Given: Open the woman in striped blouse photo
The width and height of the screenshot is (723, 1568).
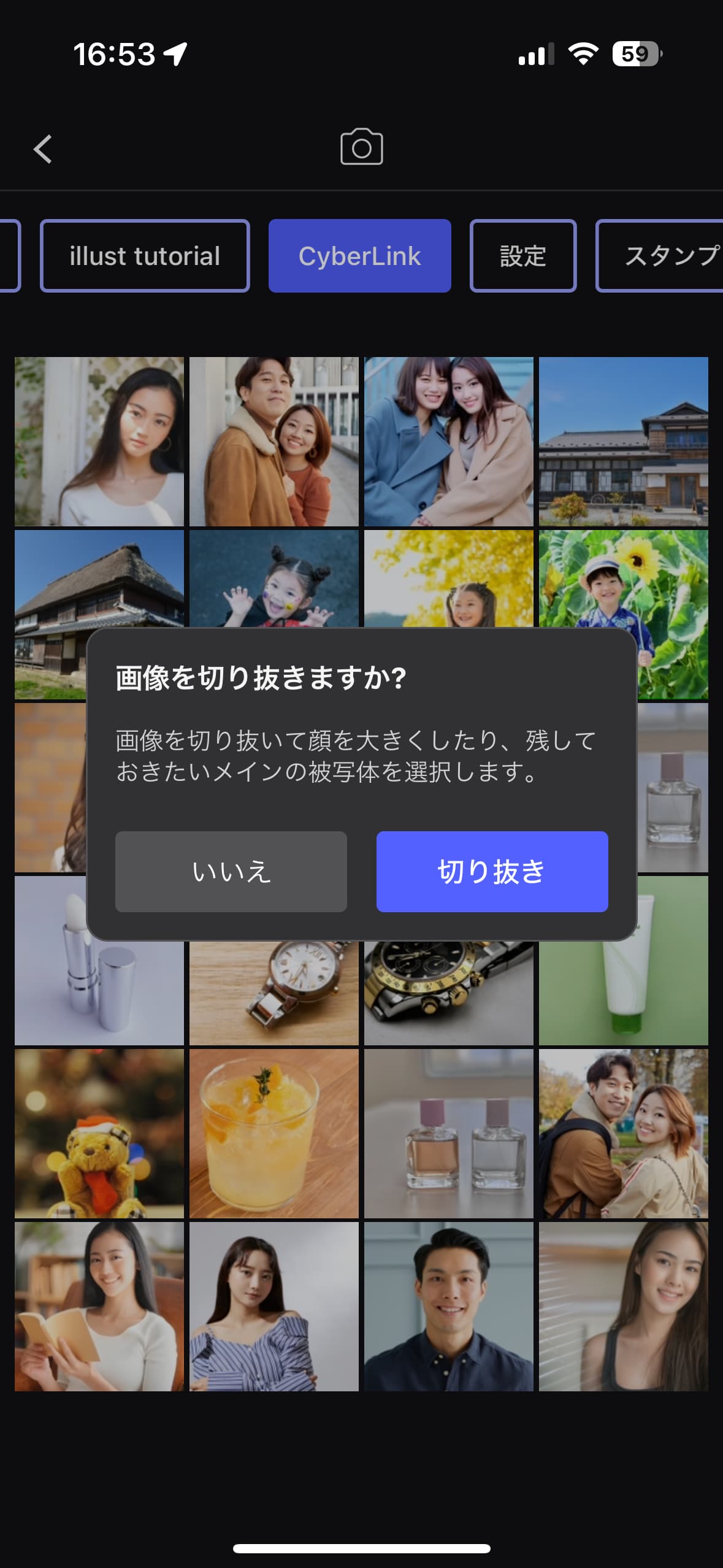Looking at the screenshot, I should [x=274, y=1306].
